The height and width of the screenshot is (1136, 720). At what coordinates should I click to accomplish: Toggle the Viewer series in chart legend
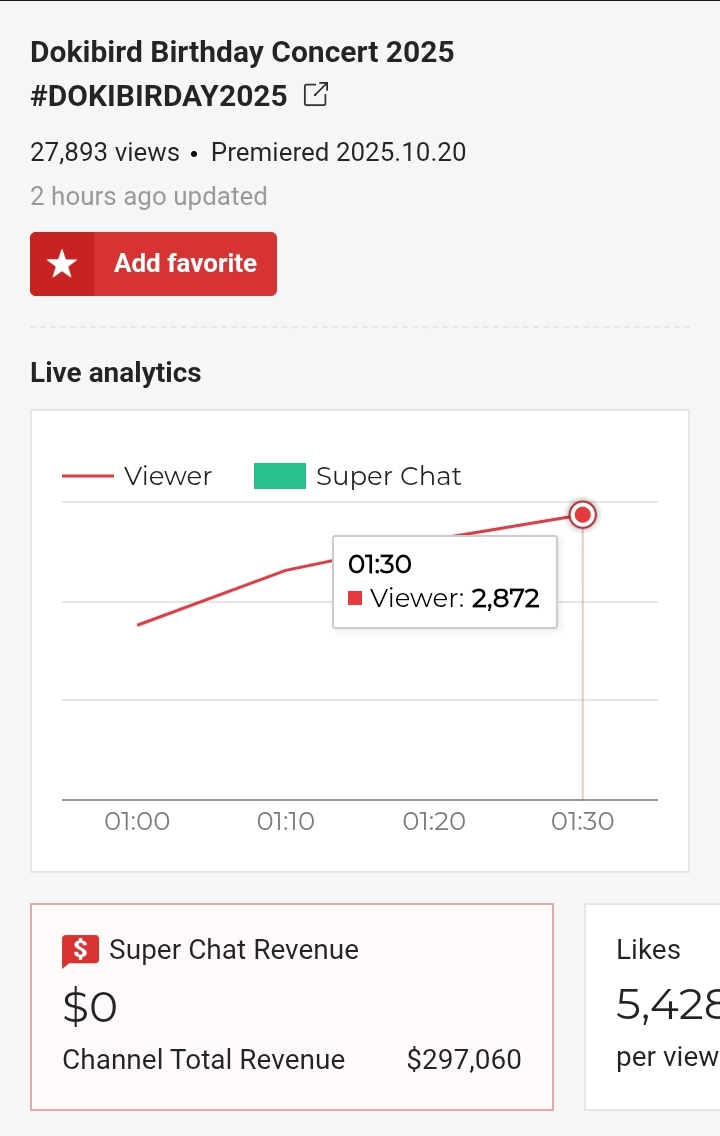[x=138, y=476]
